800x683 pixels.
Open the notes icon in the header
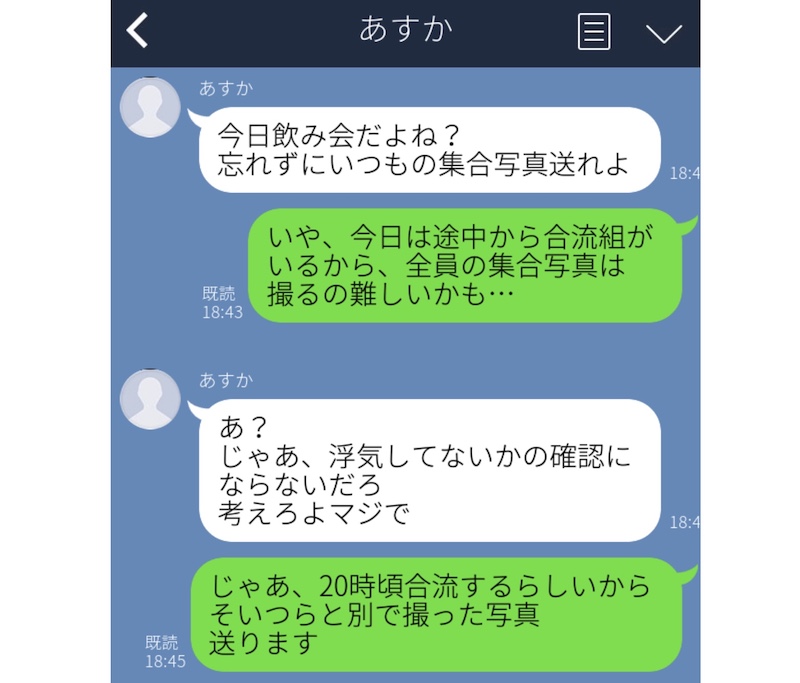(x=594, y=32)
